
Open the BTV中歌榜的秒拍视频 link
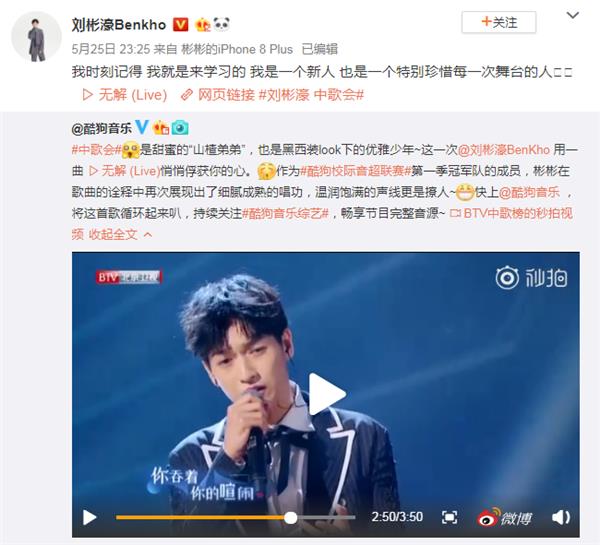tap(511, 213)
